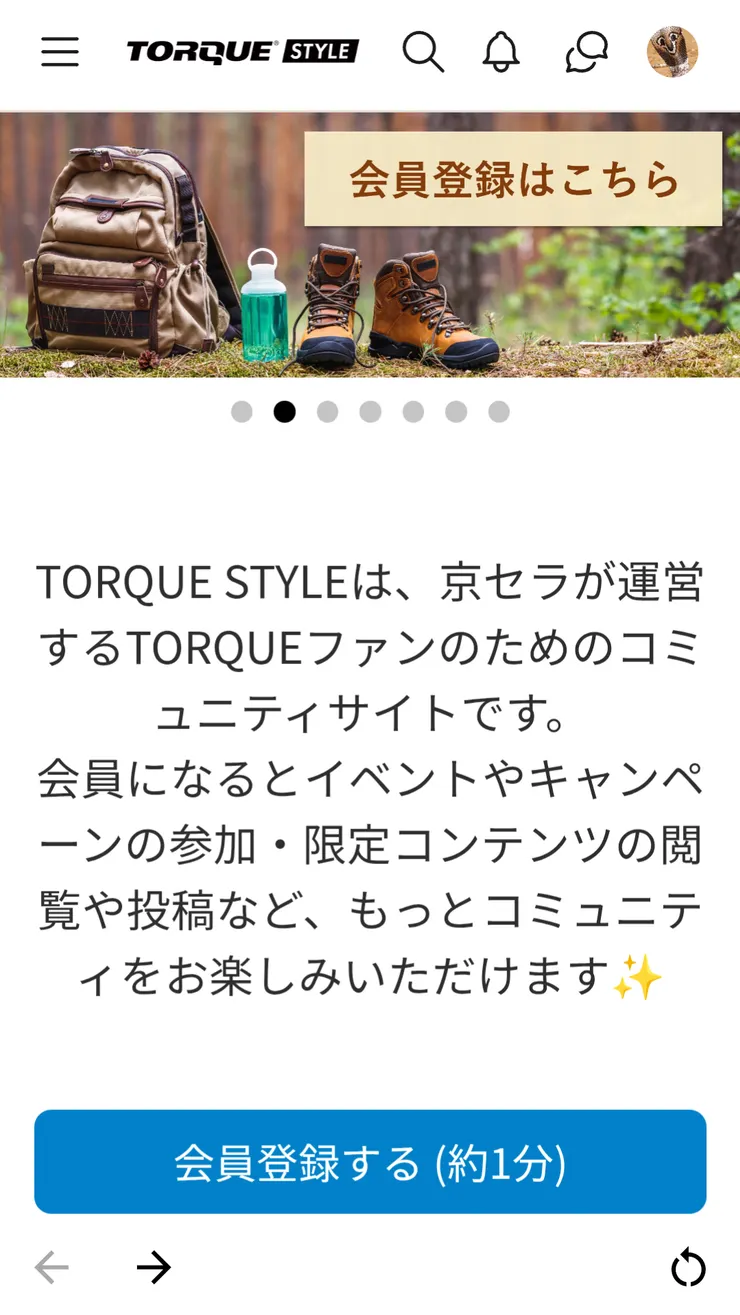The width and height of the screenshot is (740, 1315).
Task: Jump to the first carousel slide dot
Action: [x=242, y=411]
